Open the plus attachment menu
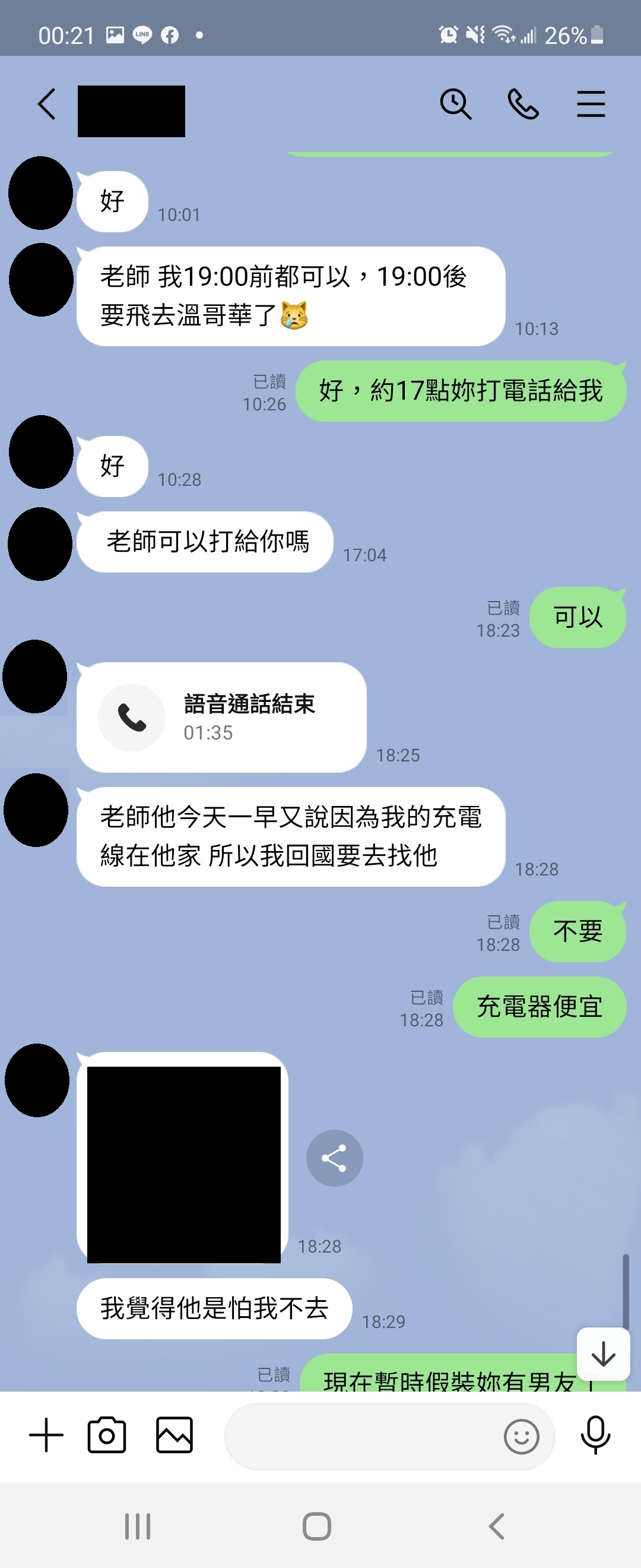The image size is (641, 1568). point(46,1436)
